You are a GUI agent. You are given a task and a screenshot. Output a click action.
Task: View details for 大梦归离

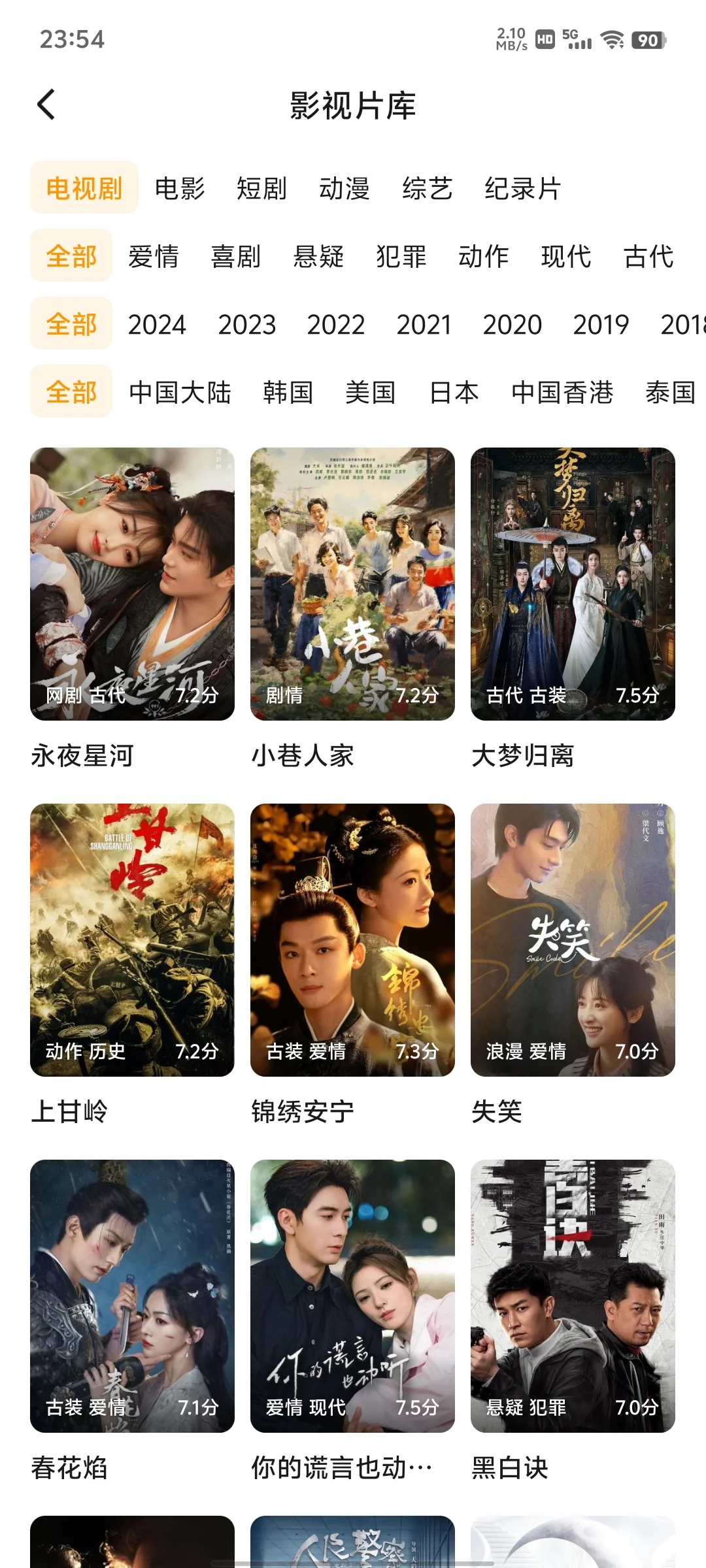[573, 583]
